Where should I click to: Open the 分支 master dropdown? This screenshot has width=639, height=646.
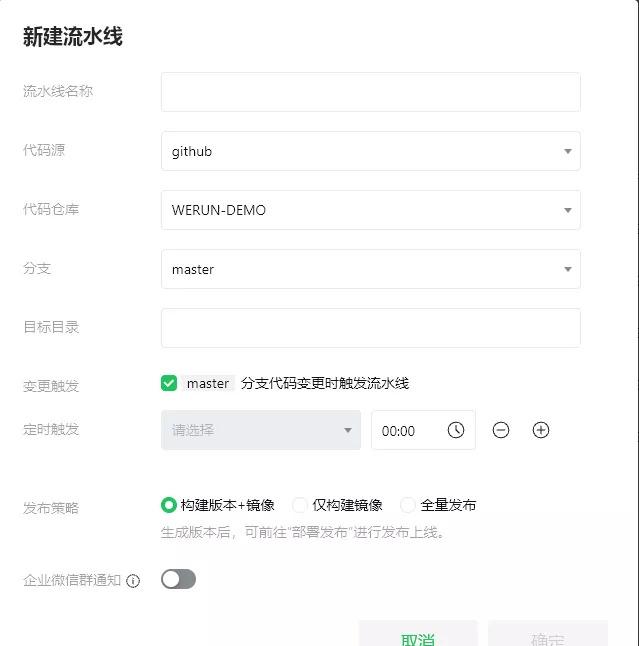tap(370, 269)
